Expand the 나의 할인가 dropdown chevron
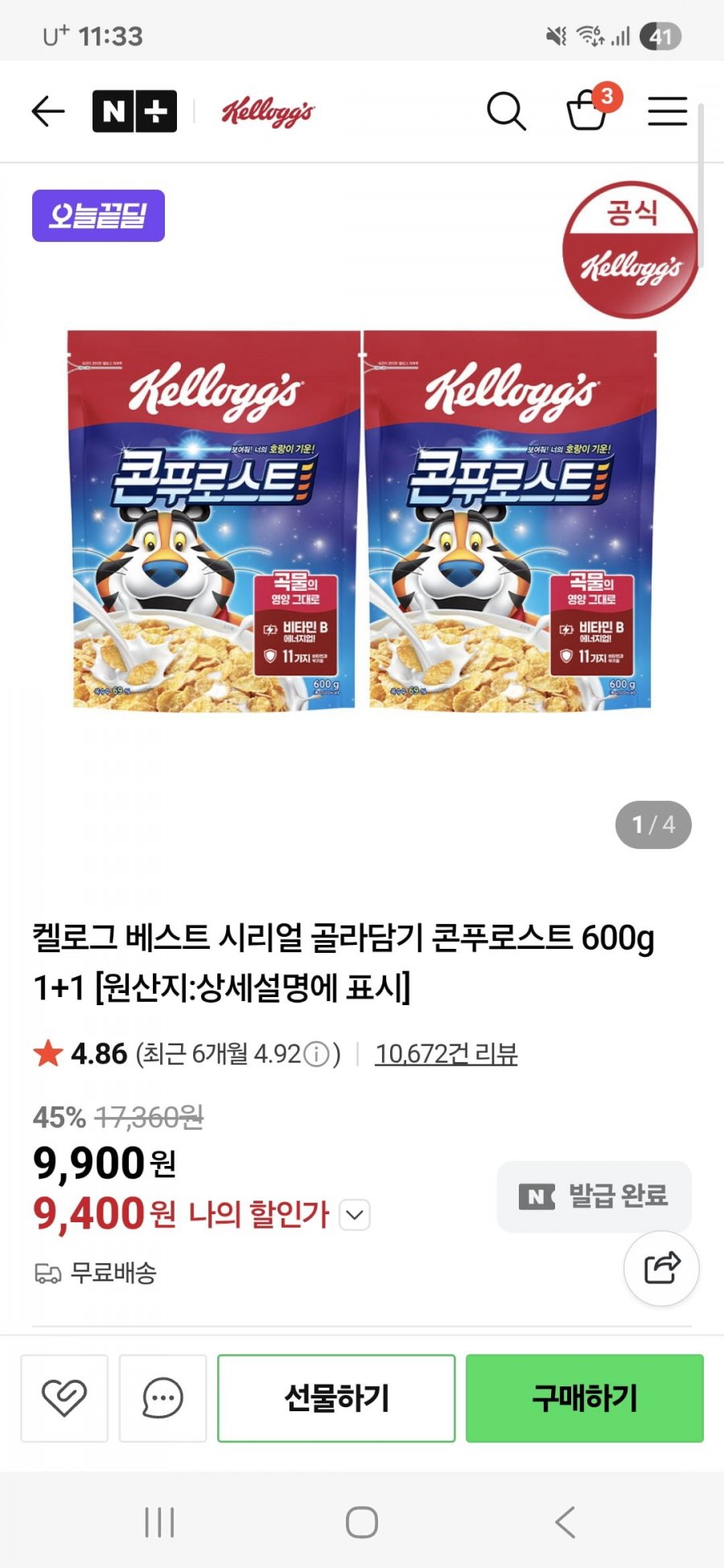 click(x=355, y=1214)
